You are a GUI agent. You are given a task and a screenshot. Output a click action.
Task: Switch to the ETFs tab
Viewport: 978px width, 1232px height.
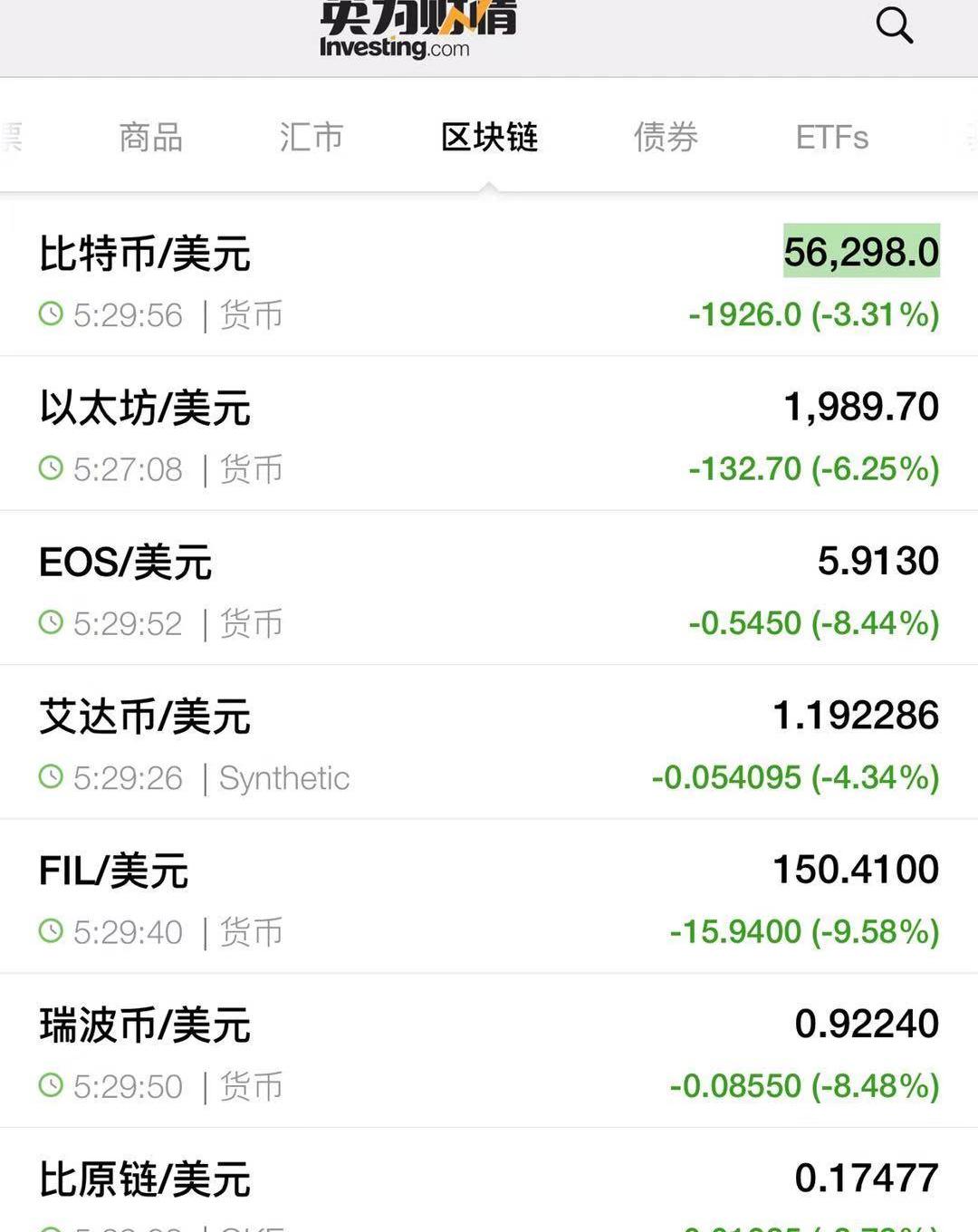[831, 138]
